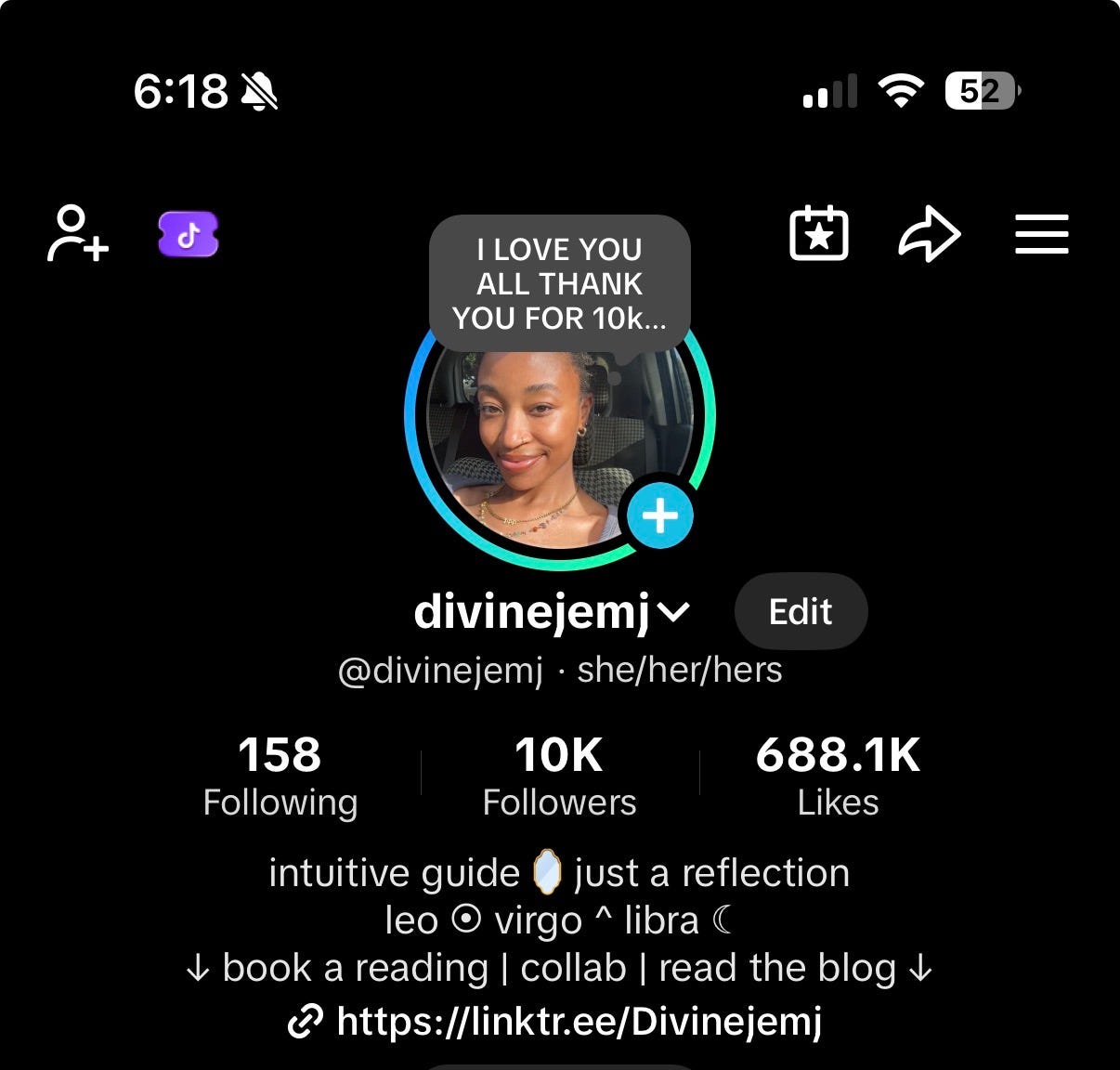Add a story with the plus badge
The height and width of the screenshot is (1070, 1120).
point(659,515)
